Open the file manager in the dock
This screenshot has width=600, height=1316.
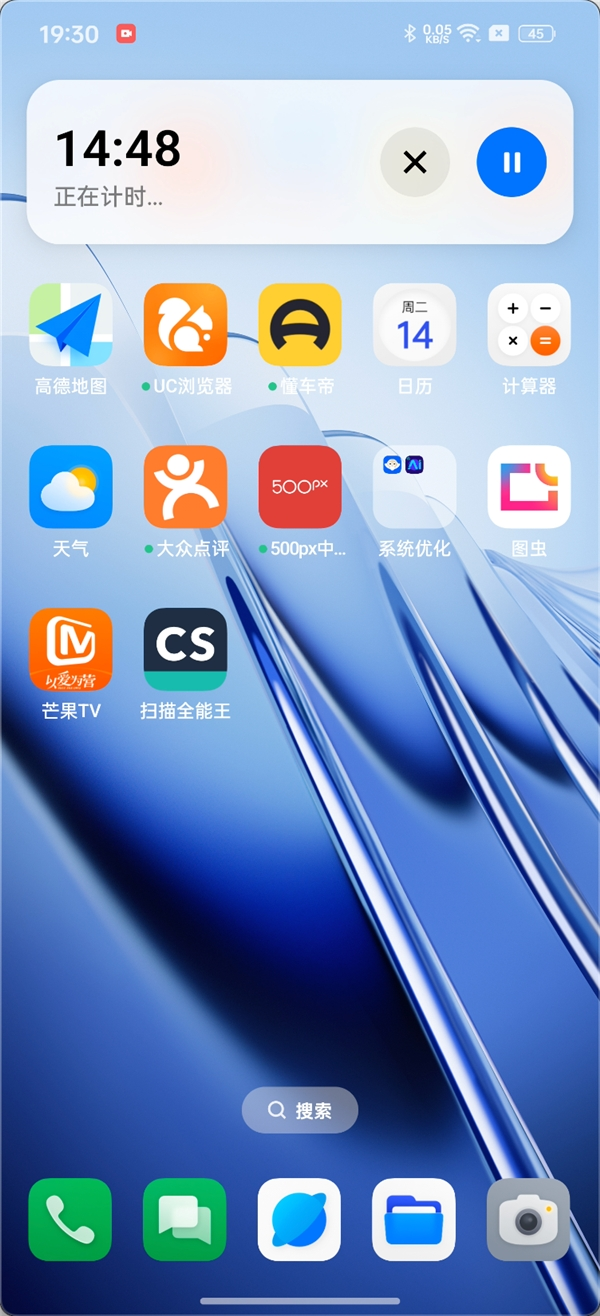coord(414,1219)
